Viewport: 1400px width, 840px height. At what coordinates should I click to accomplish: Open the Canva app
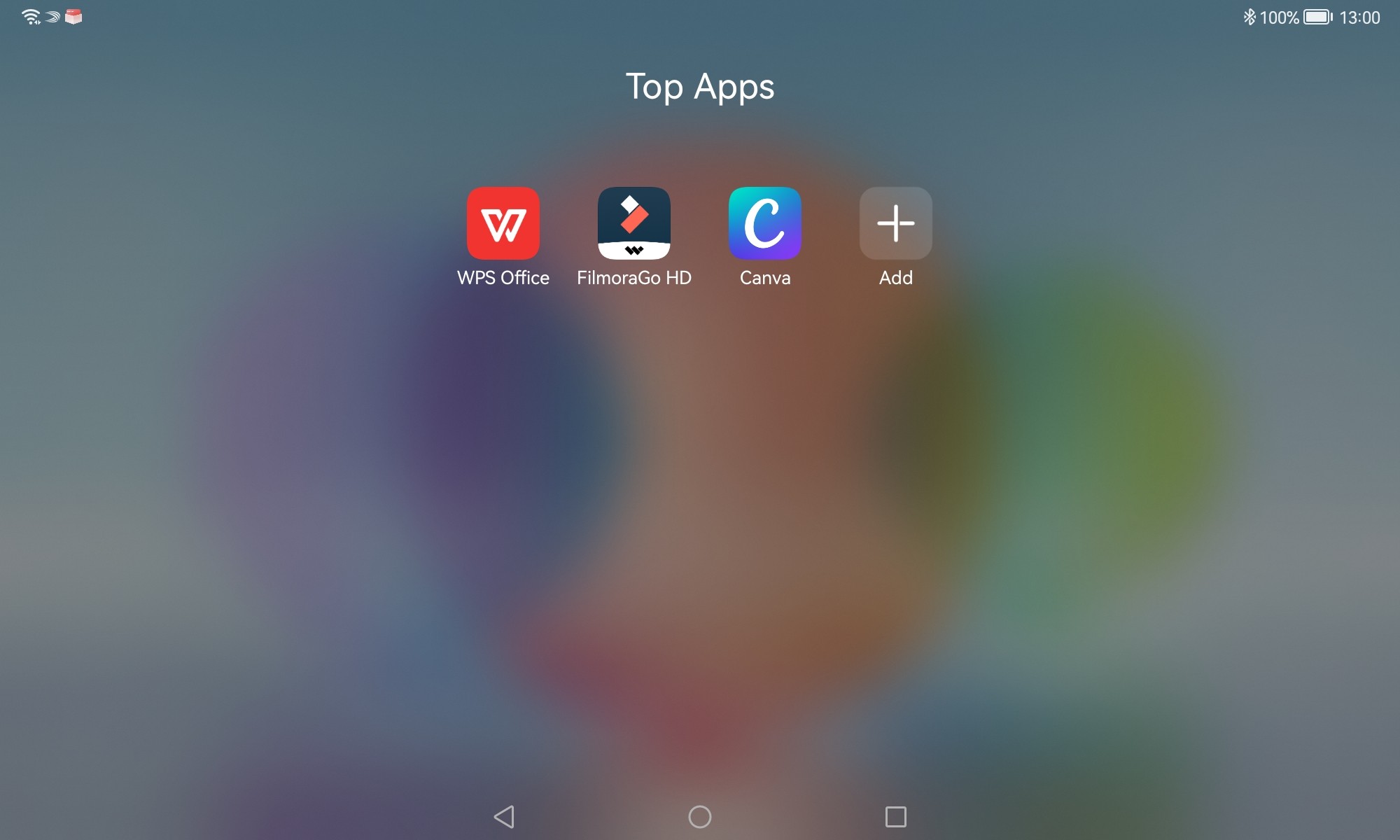(x=764, y=223)
